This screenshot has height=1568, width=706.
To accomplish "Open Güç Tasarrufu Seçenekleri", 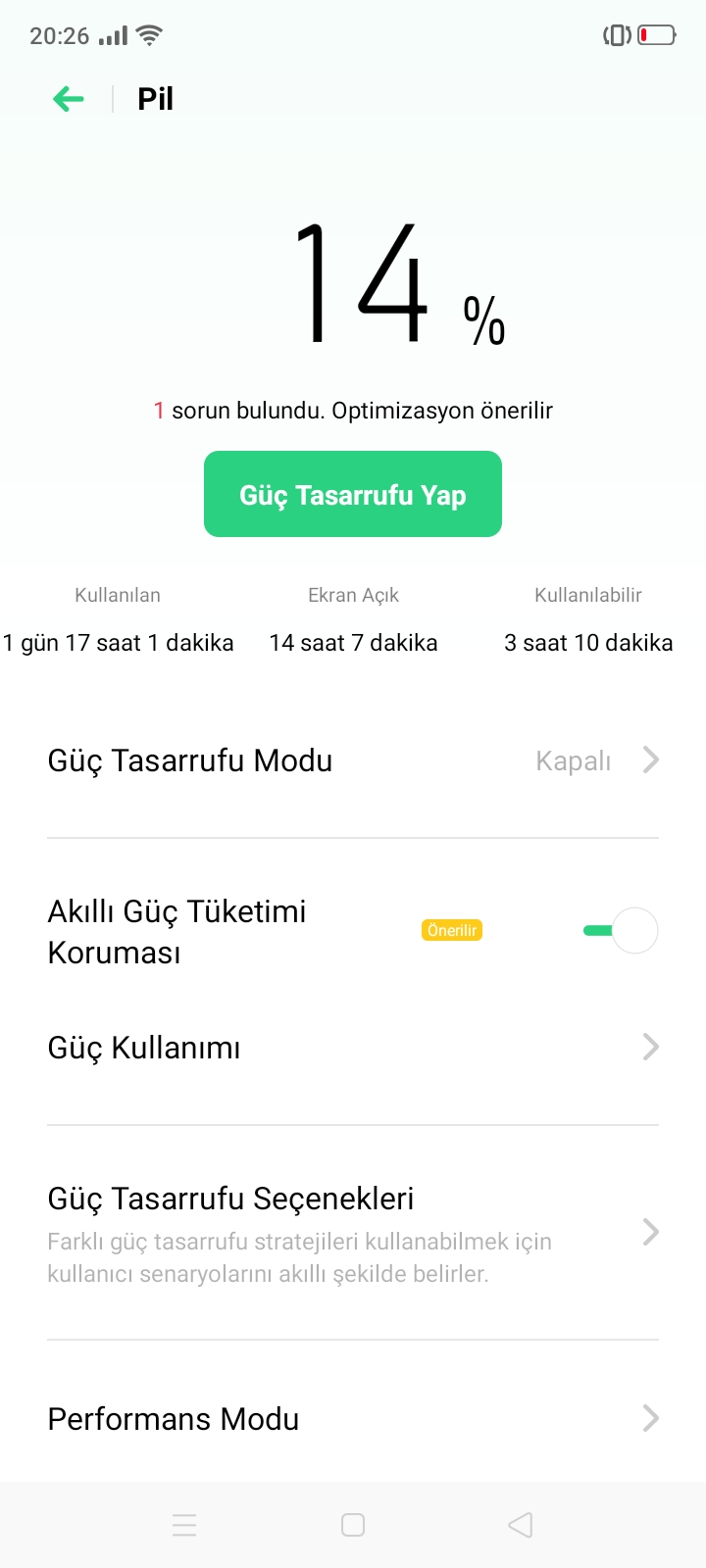I will (x=353, y=1233).
